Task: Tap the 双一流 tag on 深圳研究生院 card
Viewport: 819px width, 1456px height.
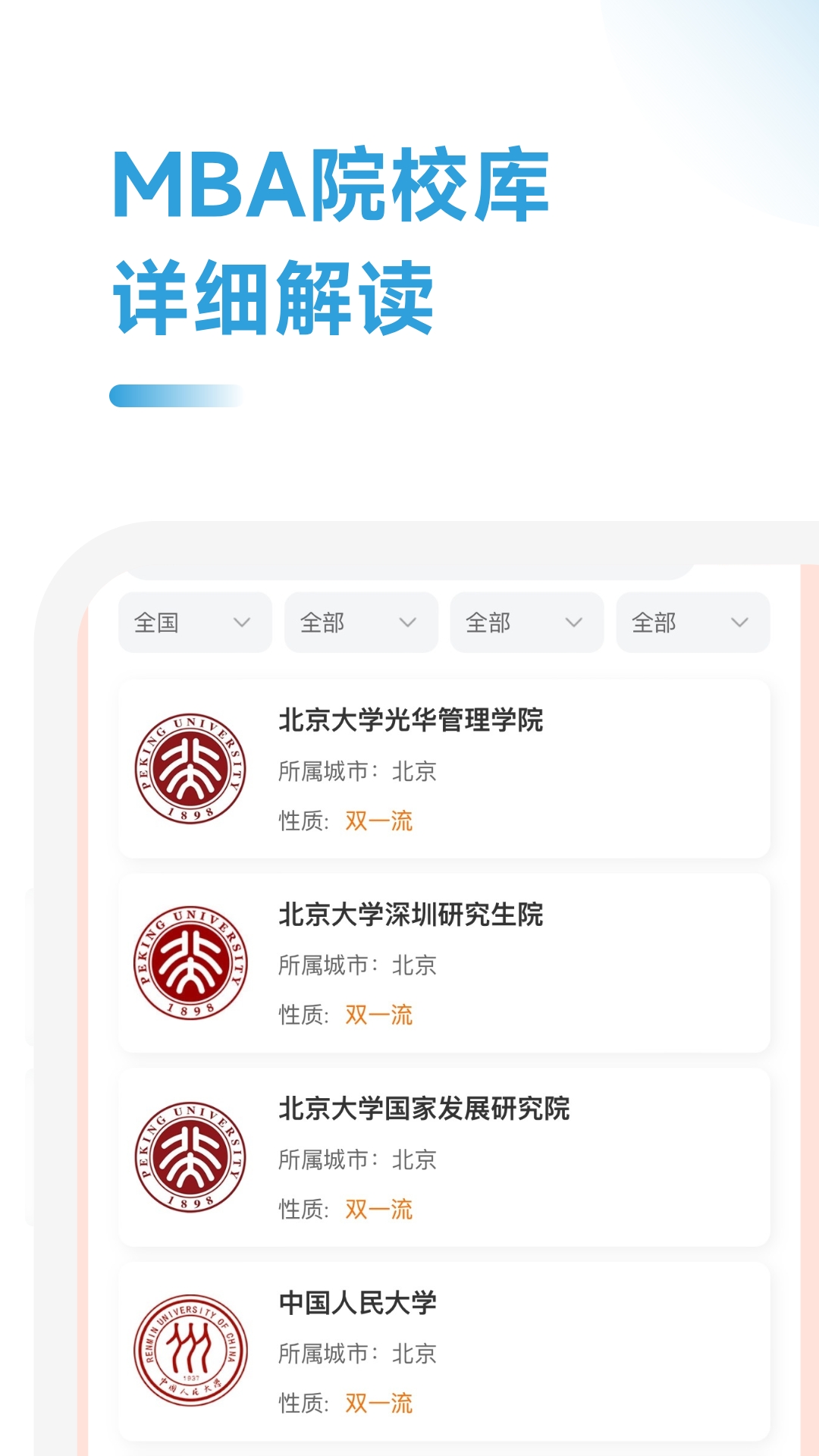Action: click(378, 1014)
